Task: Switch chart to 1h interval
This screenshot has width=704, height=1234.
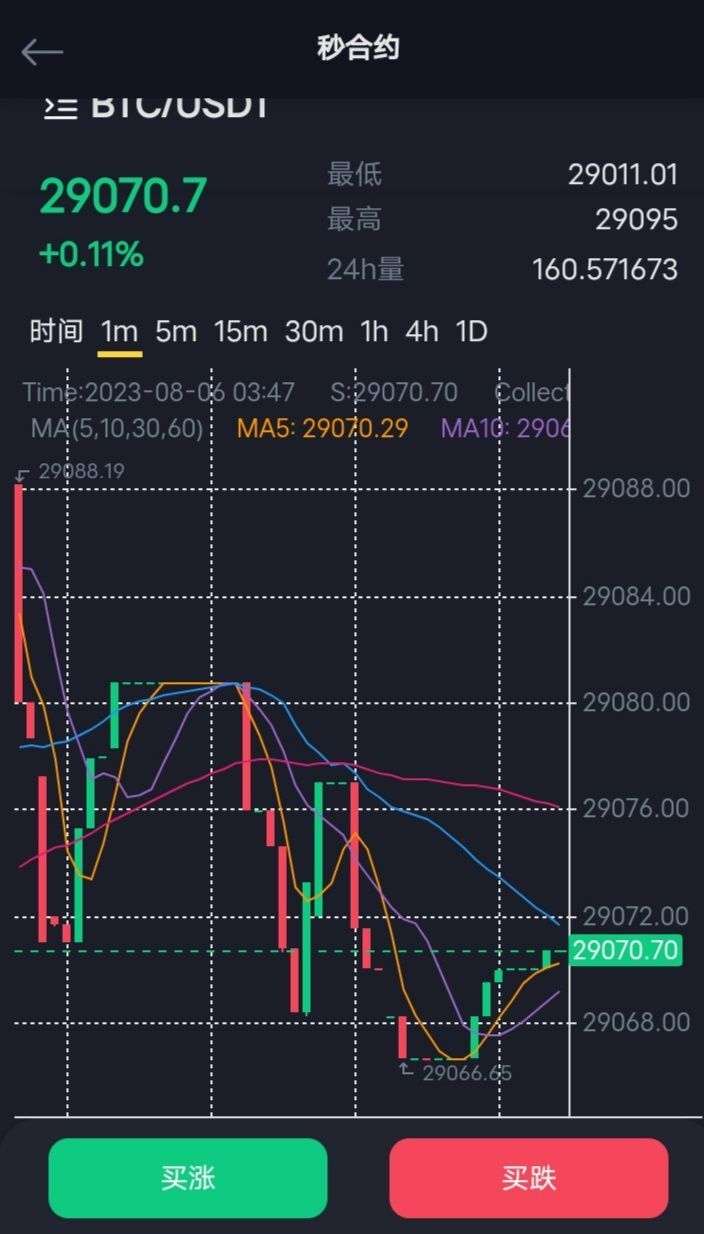Action: 374,331
